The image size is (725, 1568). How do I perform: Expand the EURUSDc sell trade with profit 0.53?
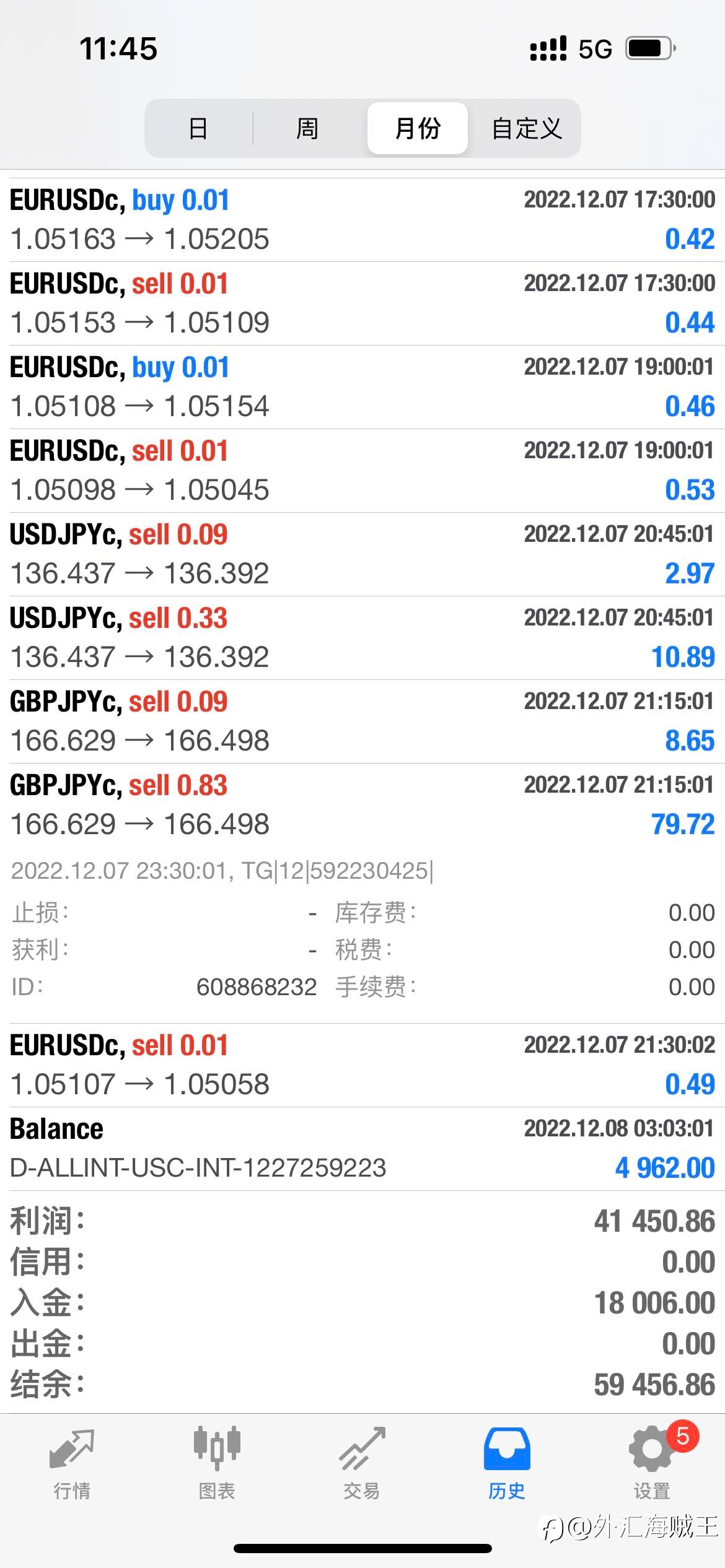[362, 471]
